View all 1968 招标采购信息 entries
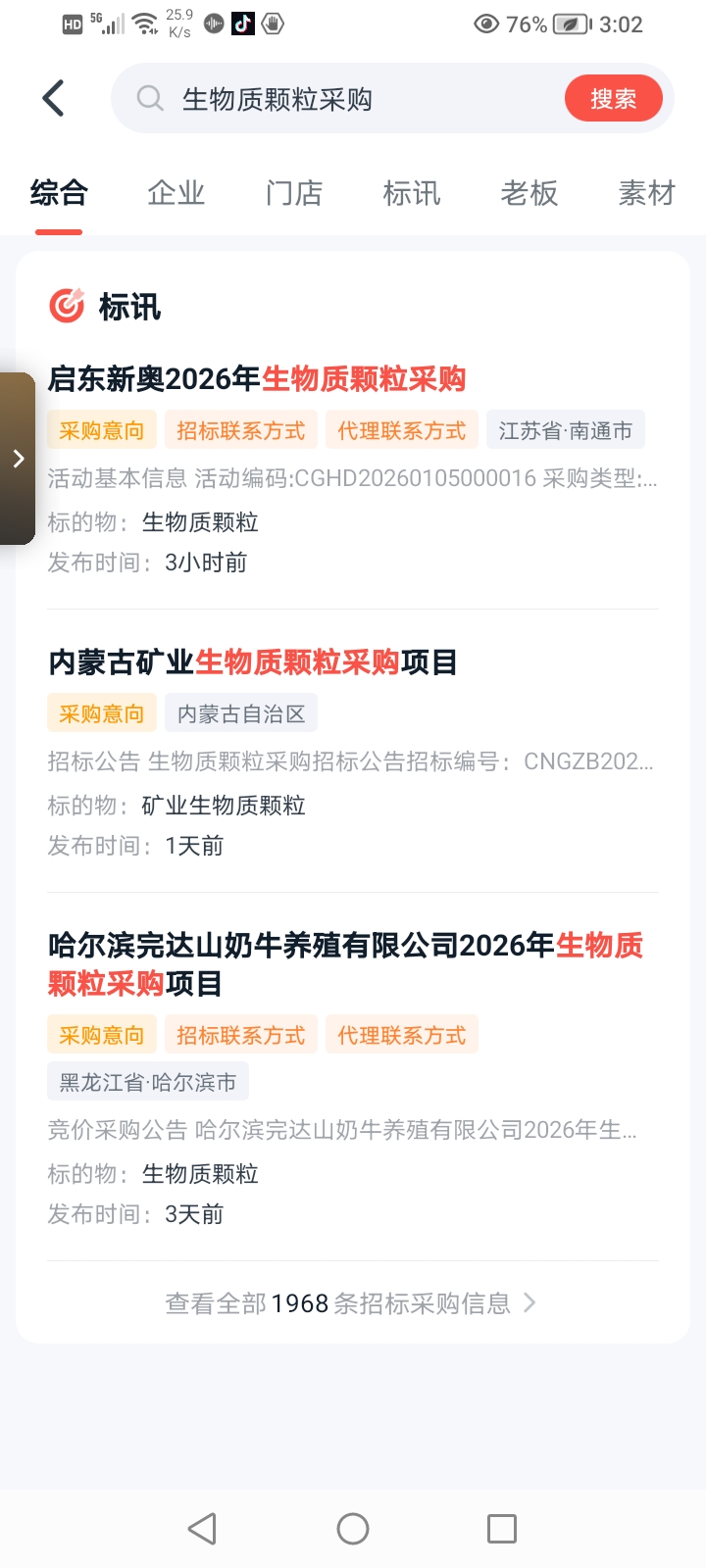The image size is (706, 1568). pyautogui.click(x=351, y=1303)
